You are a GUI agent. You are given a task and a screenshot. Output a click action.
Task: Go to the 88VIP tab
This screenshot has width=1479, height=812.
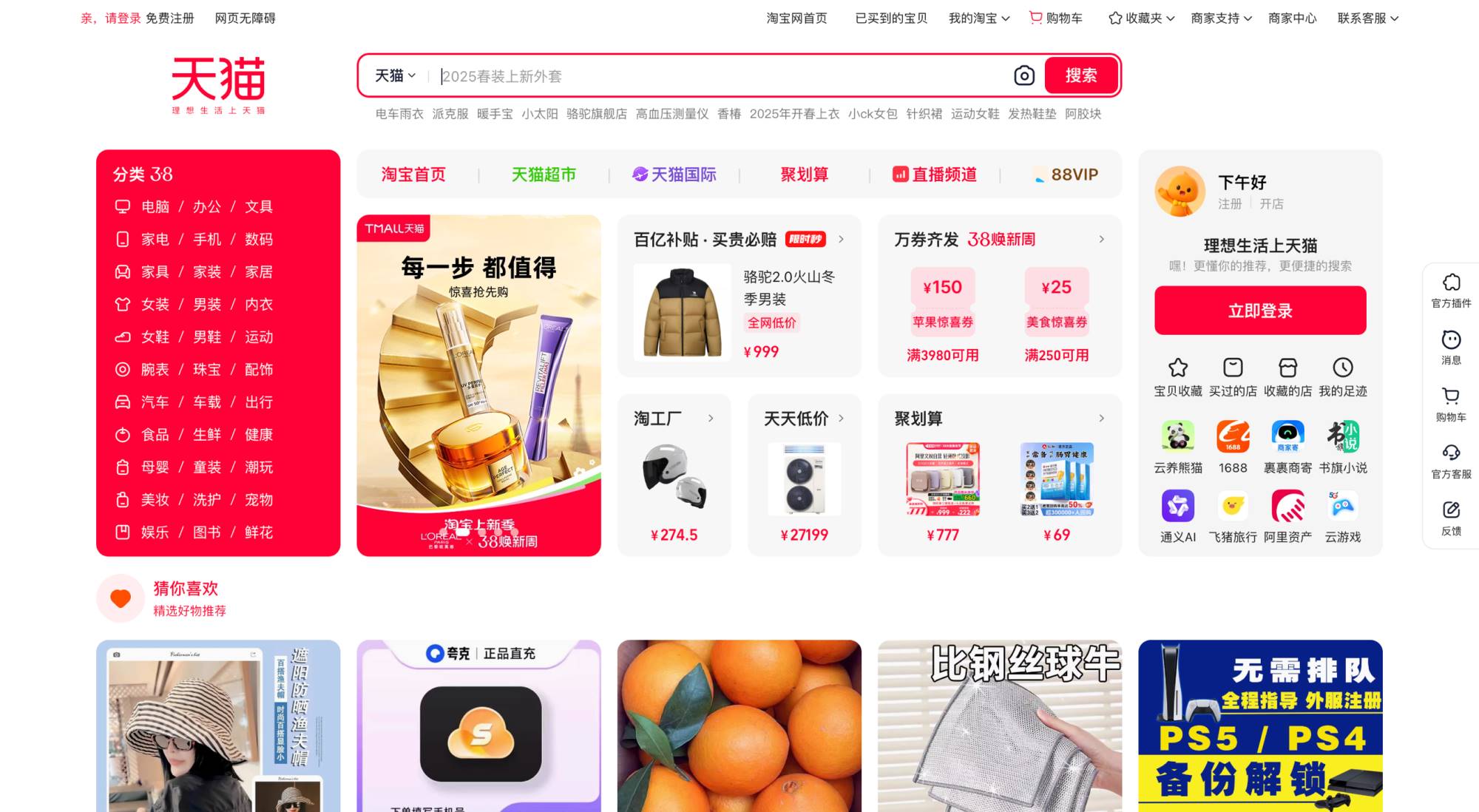pyautogui.click(x=1066, y=175)
